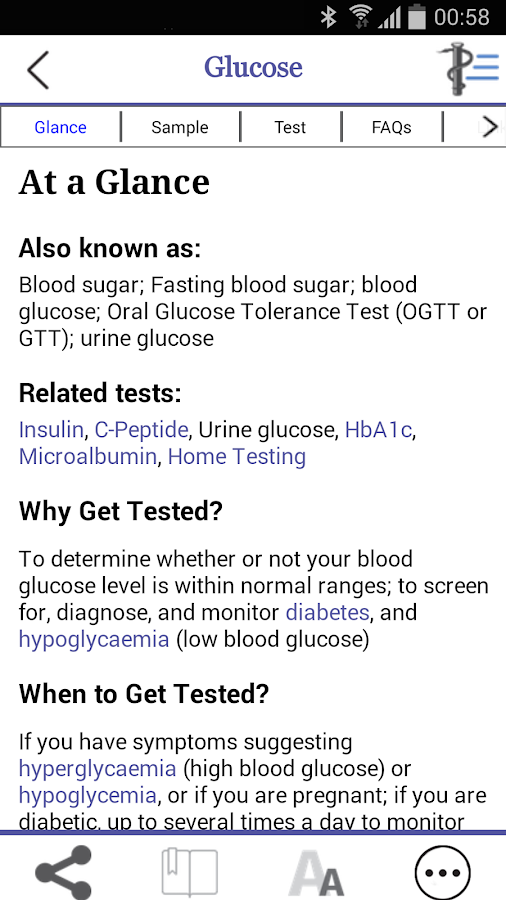This screenshot has width=506, height=900.
Task: Switch to the Test tab
Action: pyautogui.click(x=290, y=127)
